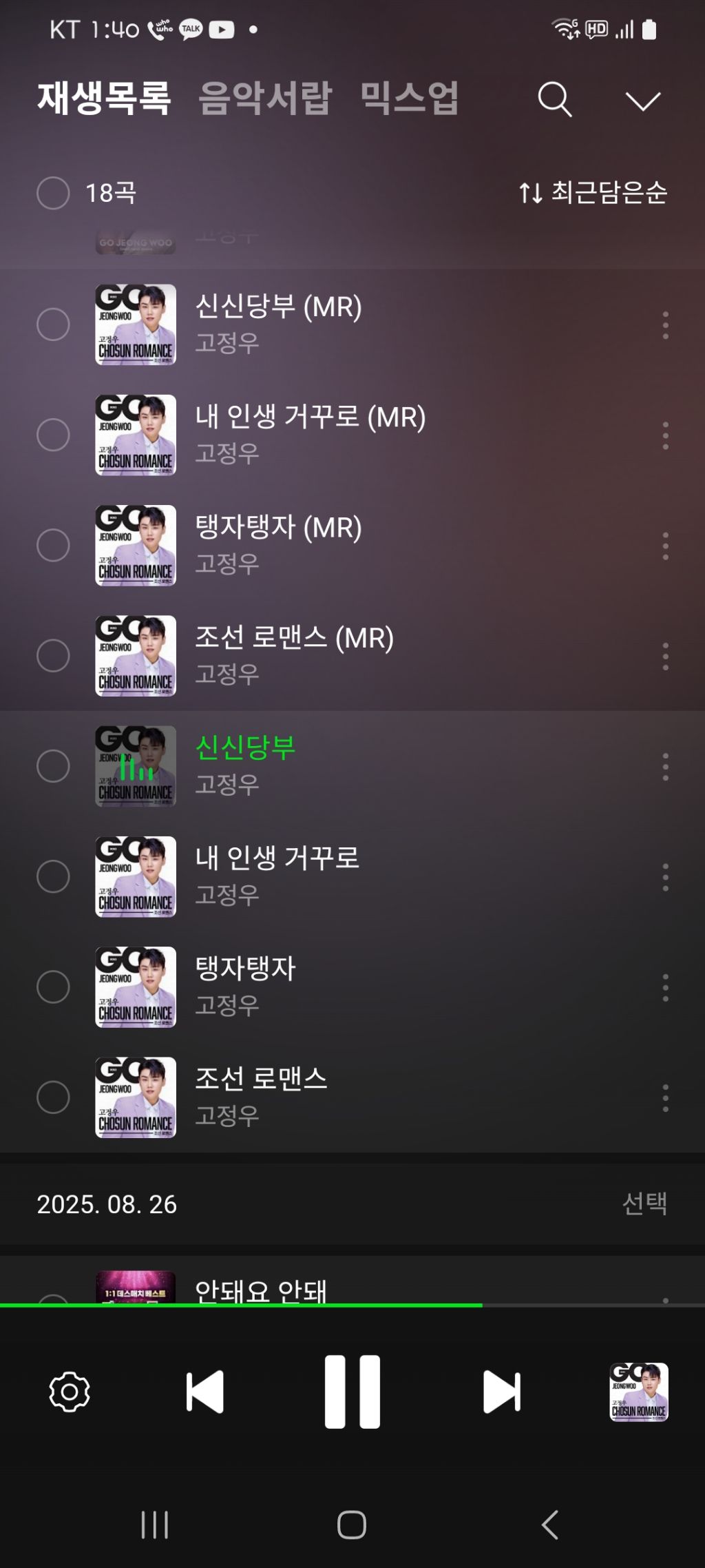Image resolution: width=705 pixels, height=1568 pixels.
Task: Open the search icon
Action: [x=555, y=100]
